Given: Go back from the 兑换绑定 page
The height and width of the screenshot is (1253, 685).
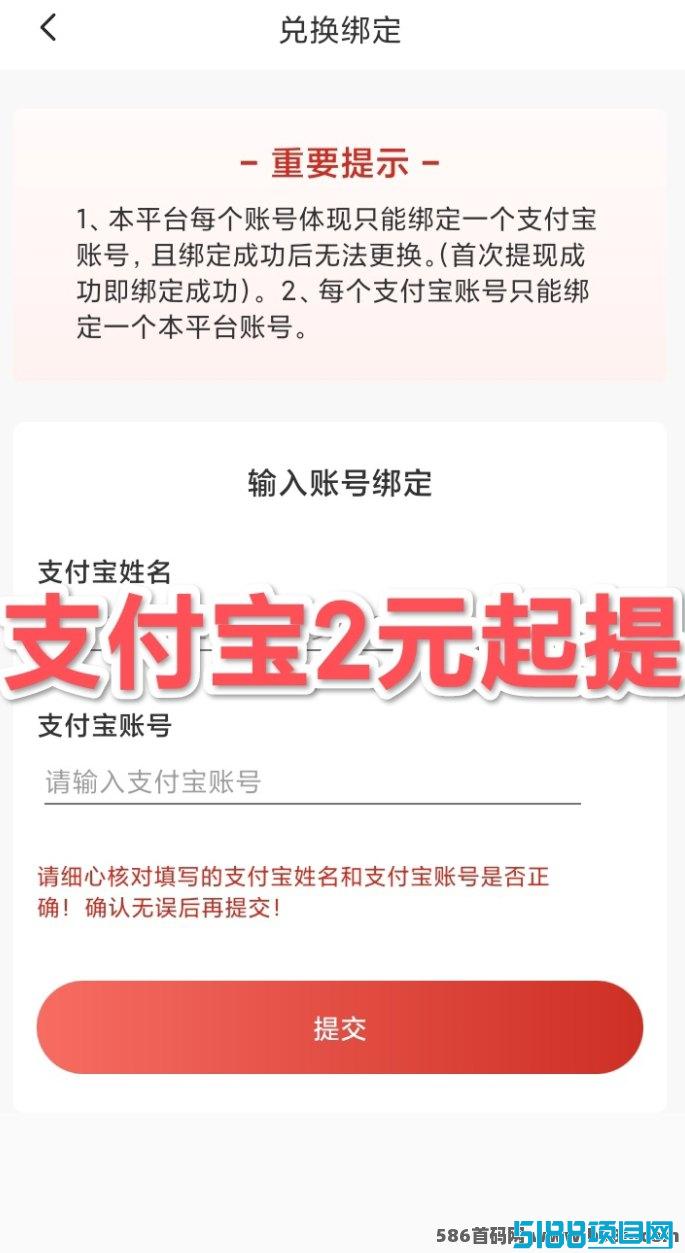Looking at the screenshot, I should click(x=48, y=28).
